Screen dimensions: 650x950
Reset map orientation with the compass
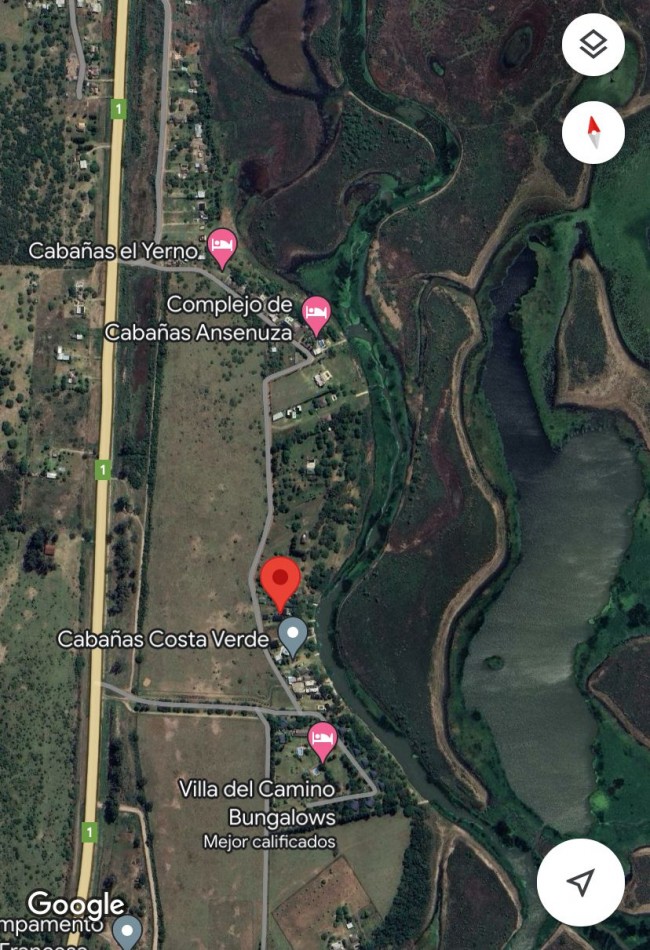[x=593, y=132]
